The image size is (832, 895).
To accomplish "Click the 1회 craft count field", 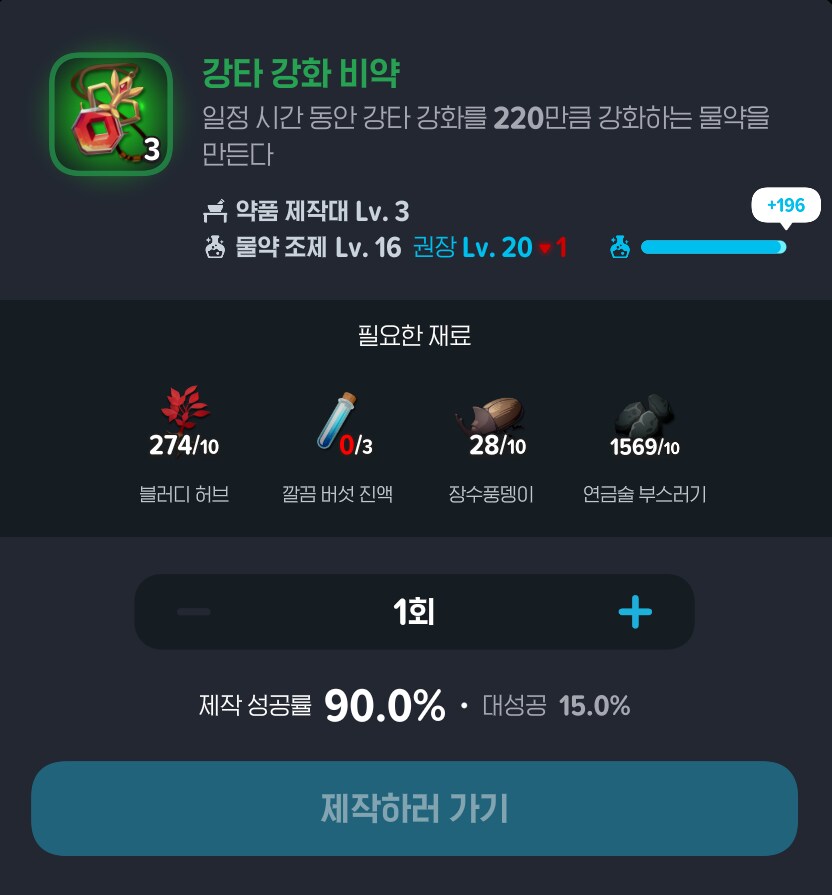I will pyautogui.click(x=413, y=611).
